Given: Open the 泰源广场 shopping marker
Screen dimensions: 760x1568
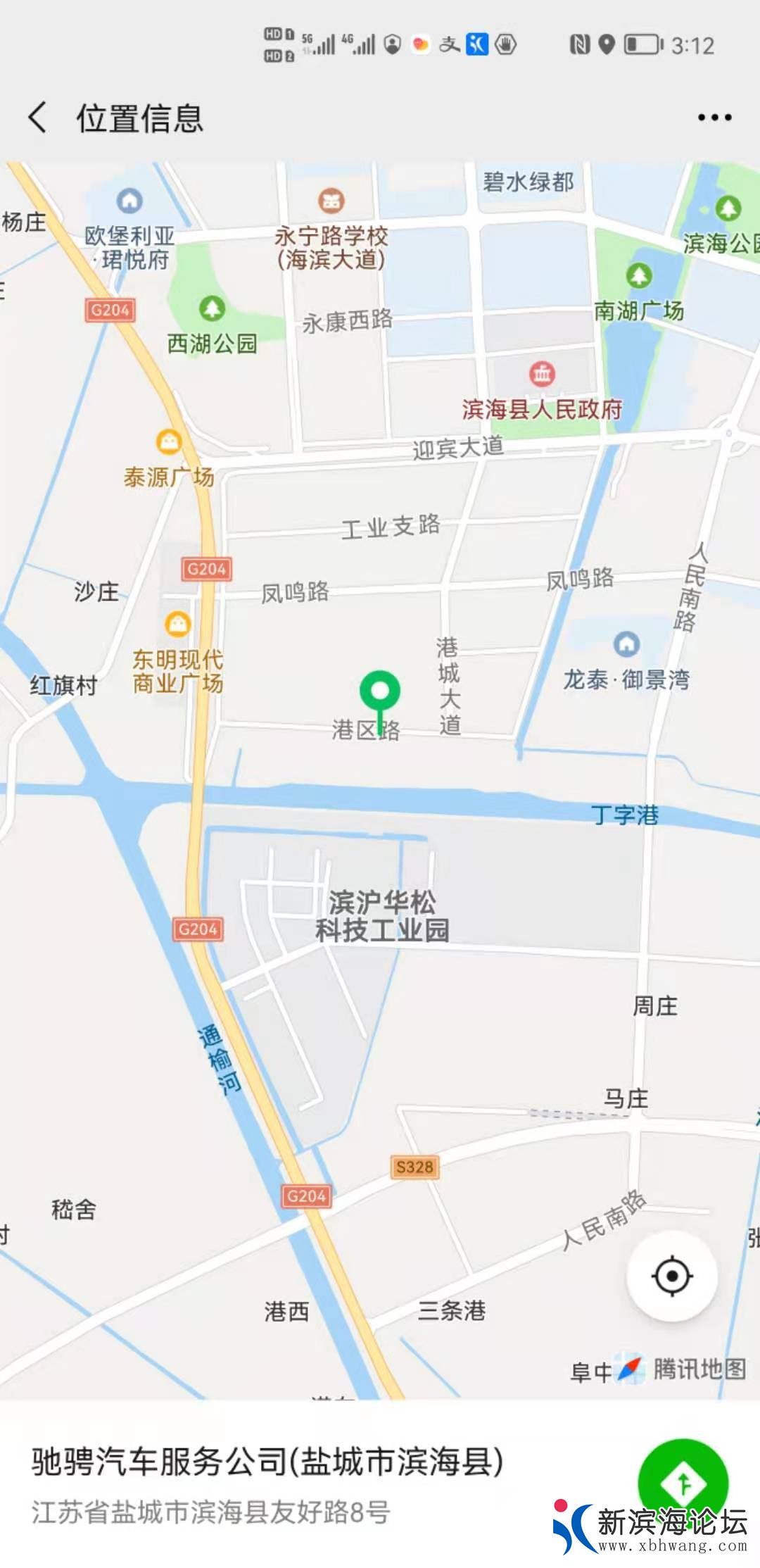Looking at the screenshot, I should (x=168, y=441).
